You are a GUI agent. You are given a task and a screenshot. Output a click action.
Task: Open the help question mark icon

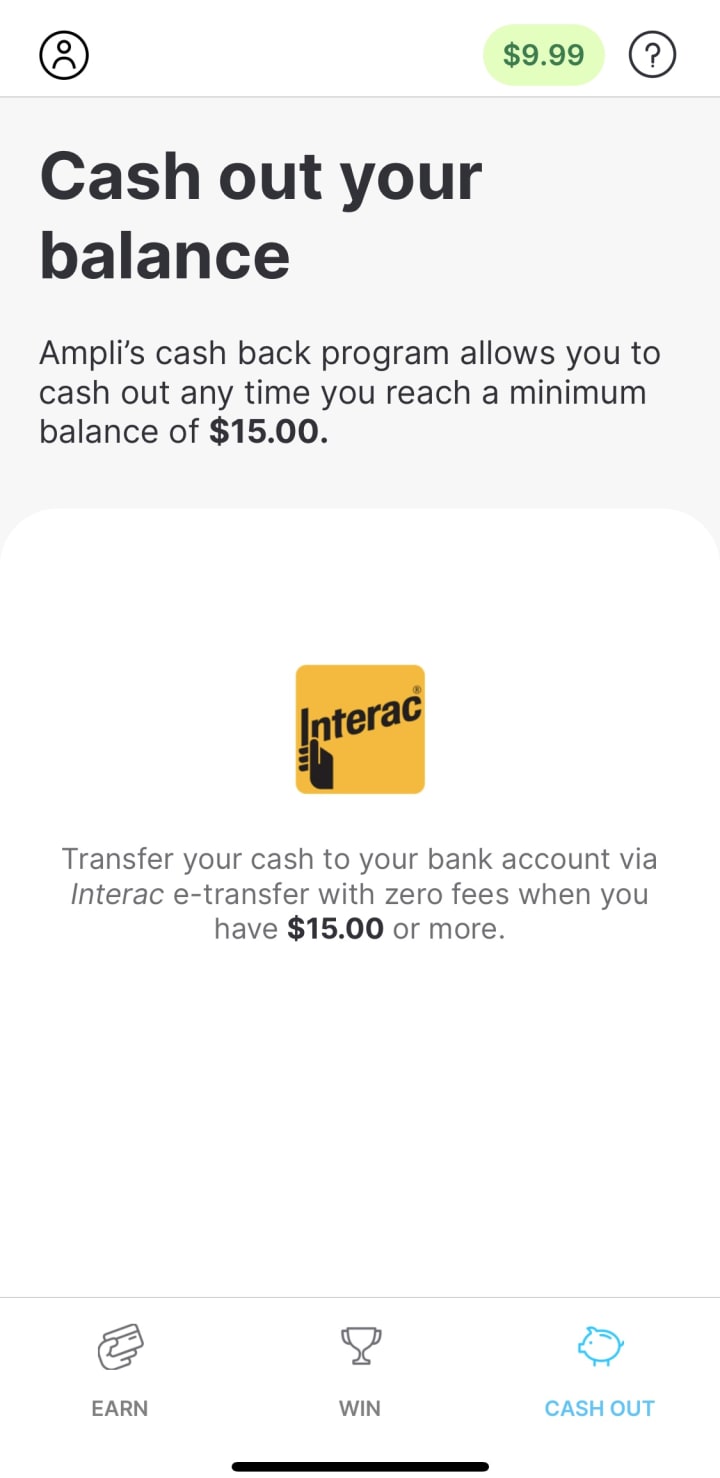pos(652,55)
